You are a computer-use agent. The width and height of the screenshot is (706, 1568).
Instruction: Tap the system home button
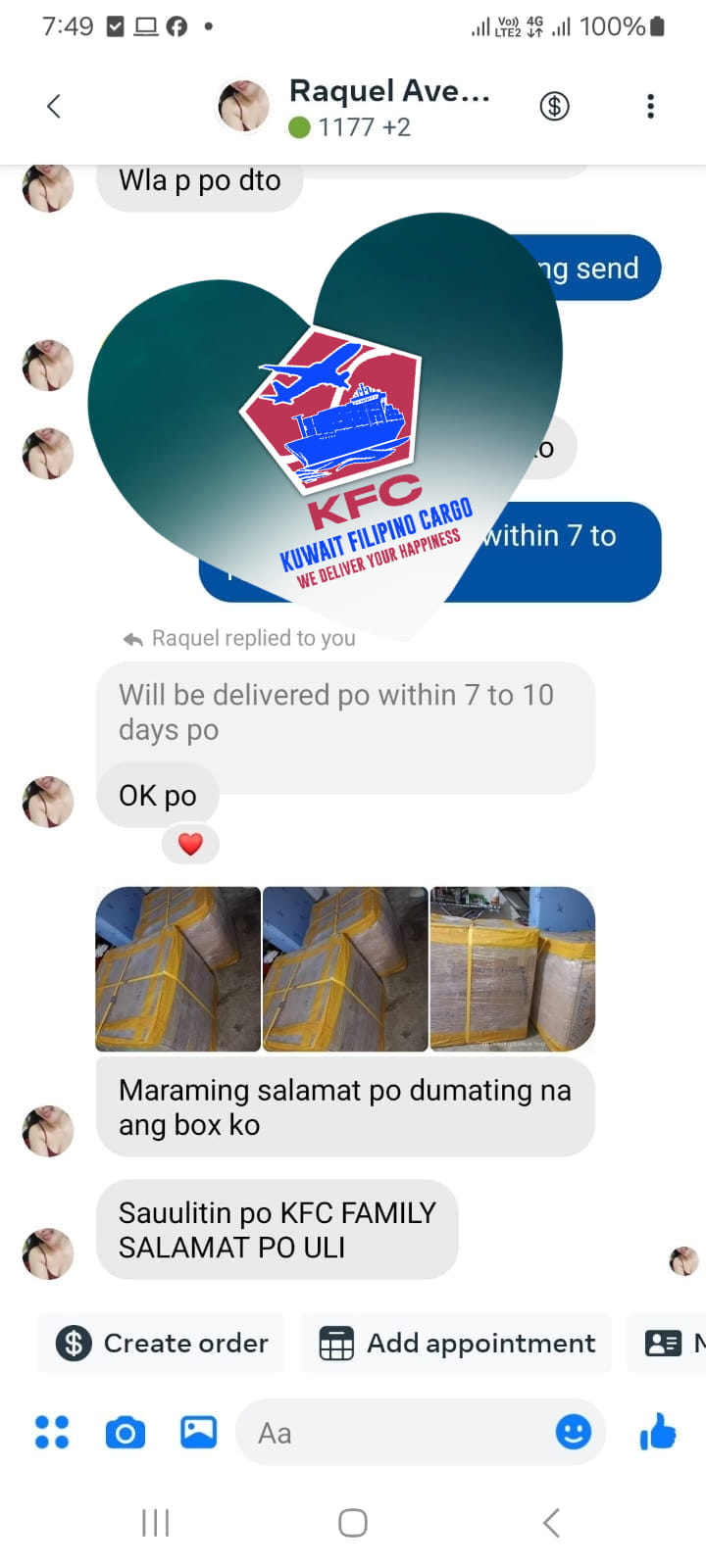[353, 1523]
